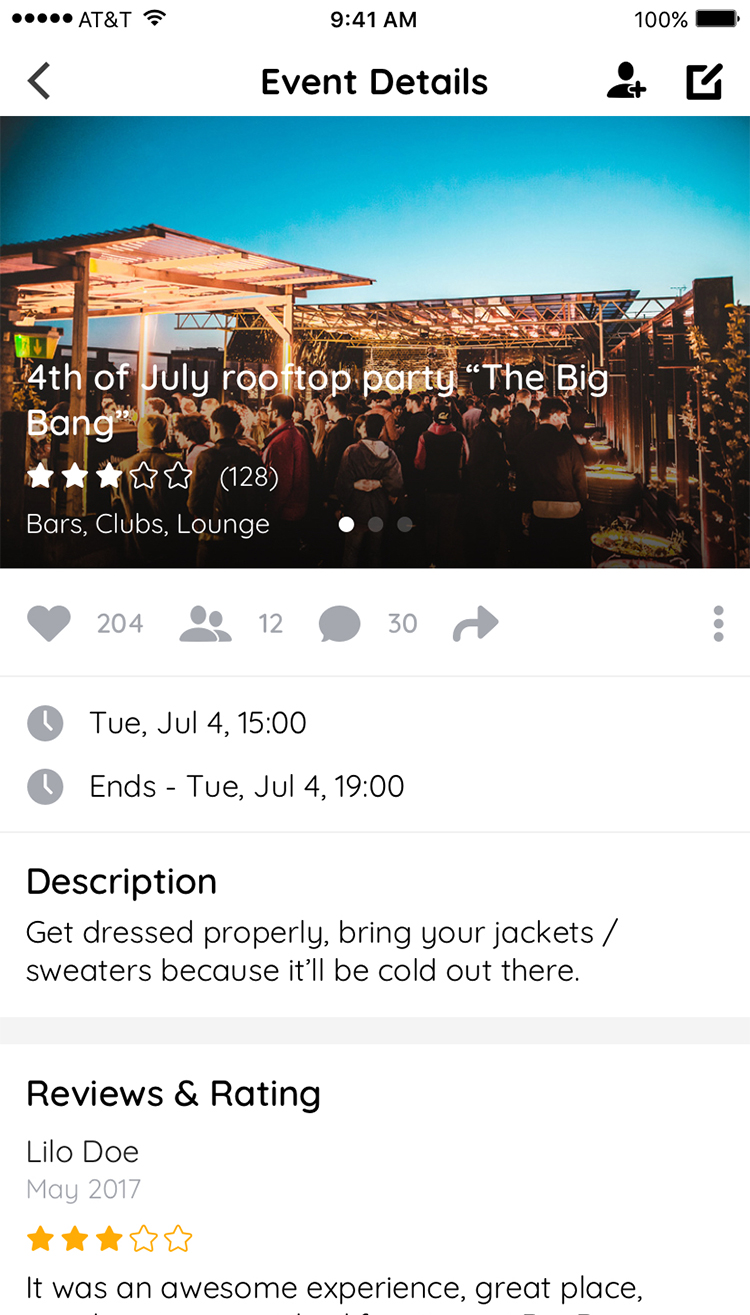Like this event with the heart
The height and width of the screenshot is (1315, 750).
[48, 624]
